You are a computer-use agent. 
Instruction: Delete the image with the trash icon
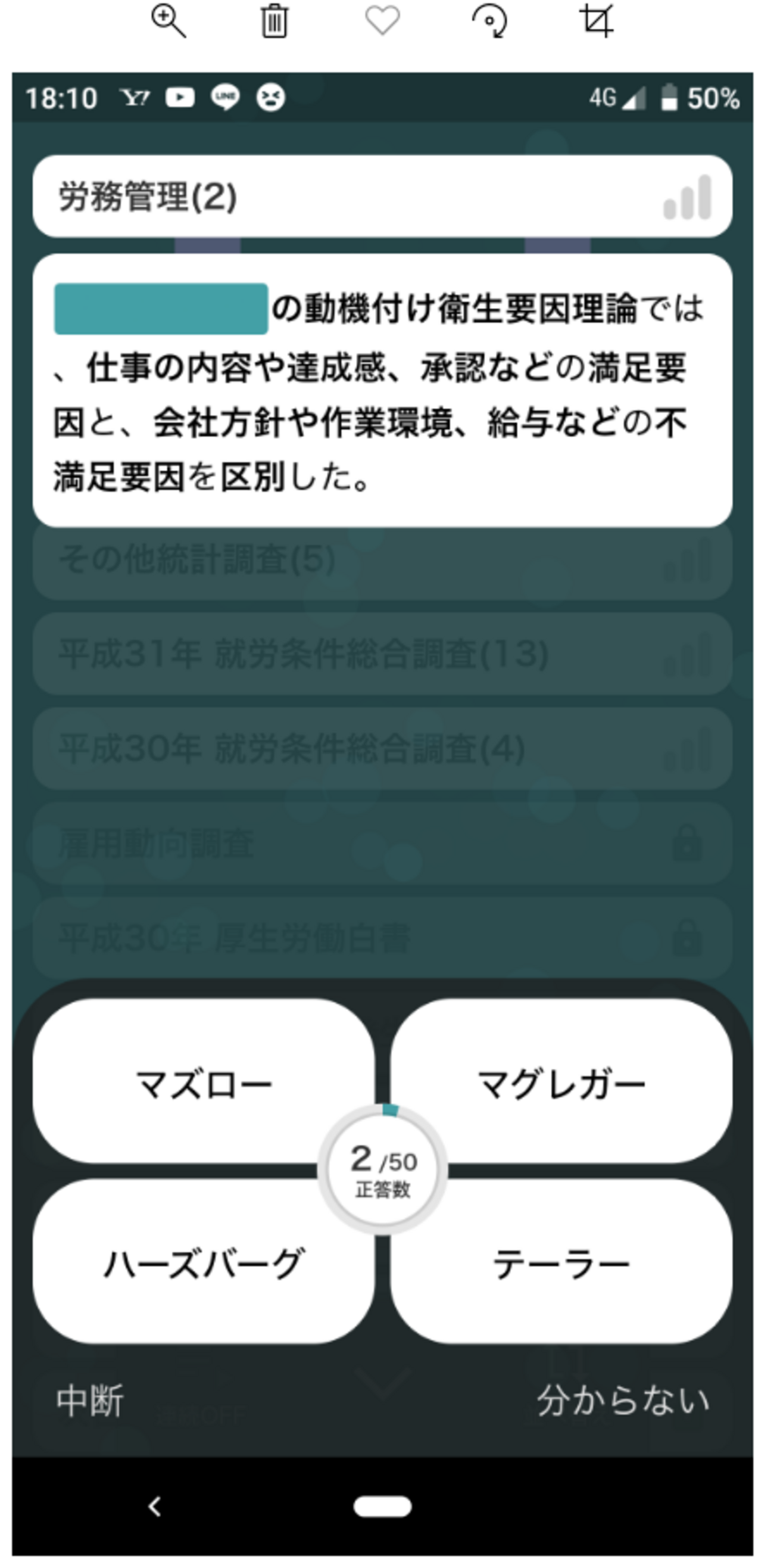tap(274, 21)
